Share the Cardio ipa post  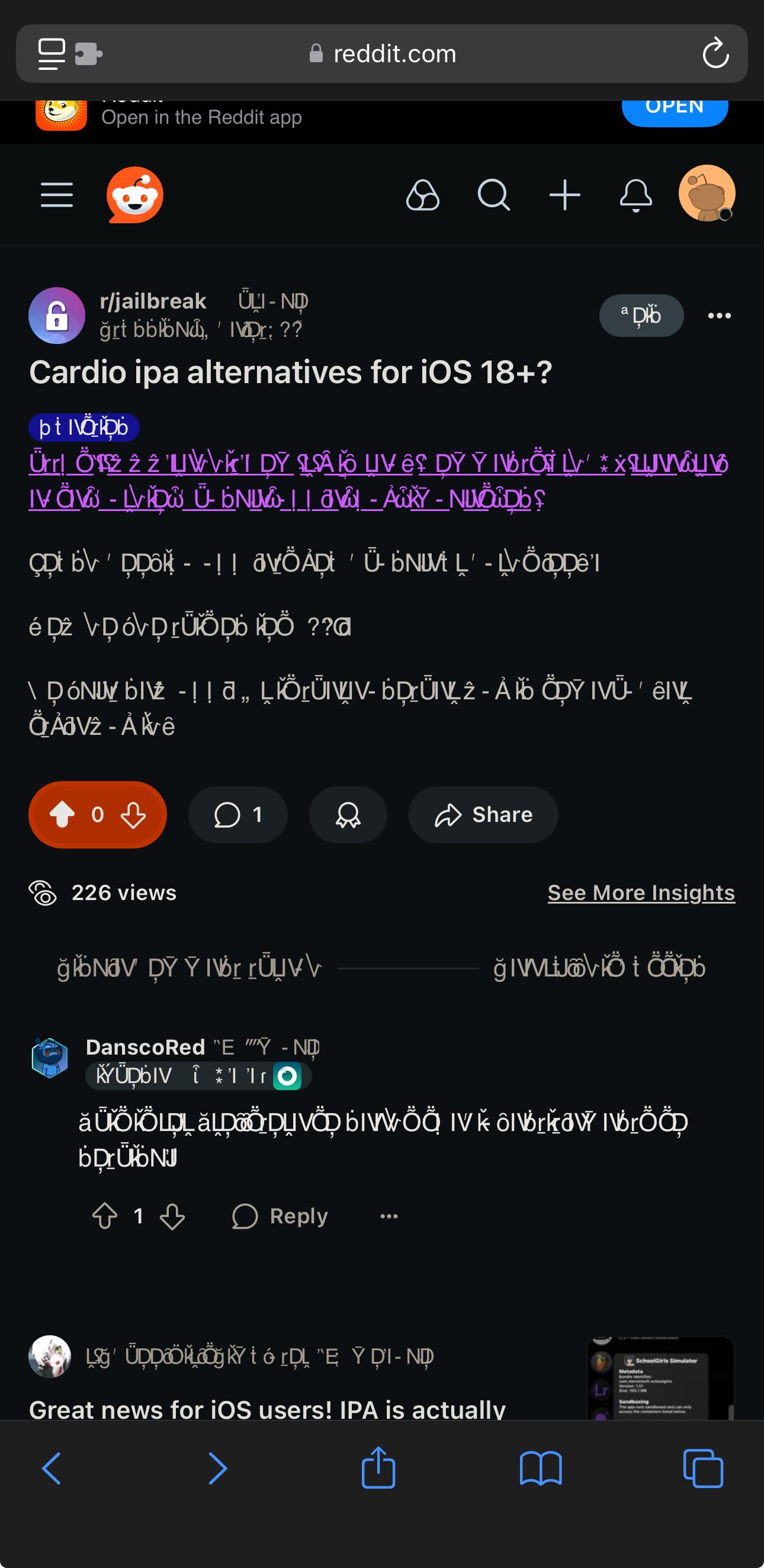pos(483,814)
